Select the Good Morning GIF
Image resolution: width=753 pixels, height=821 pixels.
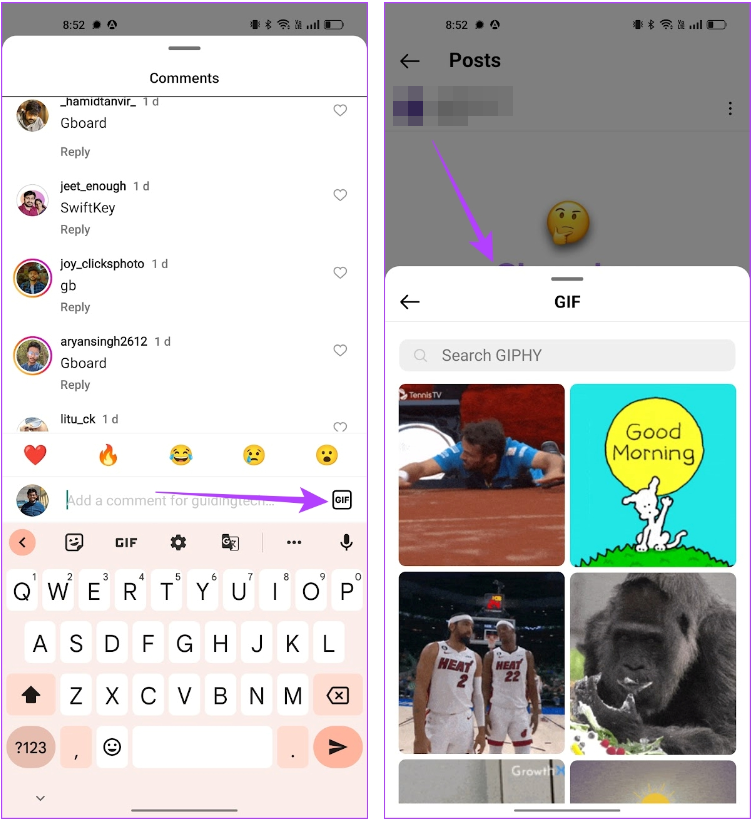tap(652, 475)
